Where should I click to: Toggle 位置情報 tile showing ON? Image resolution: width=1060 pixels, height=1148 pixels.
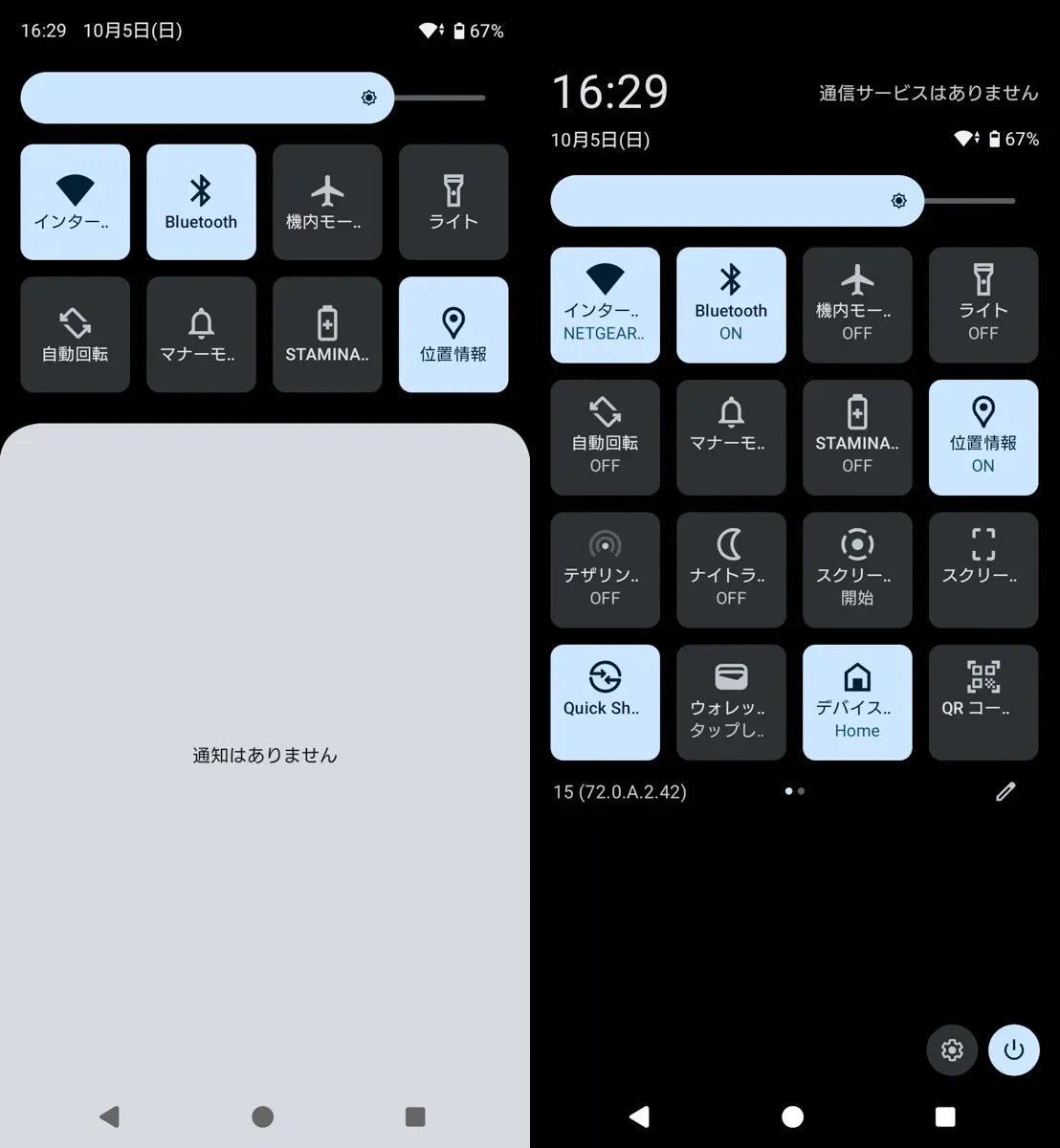click(983, 437)
